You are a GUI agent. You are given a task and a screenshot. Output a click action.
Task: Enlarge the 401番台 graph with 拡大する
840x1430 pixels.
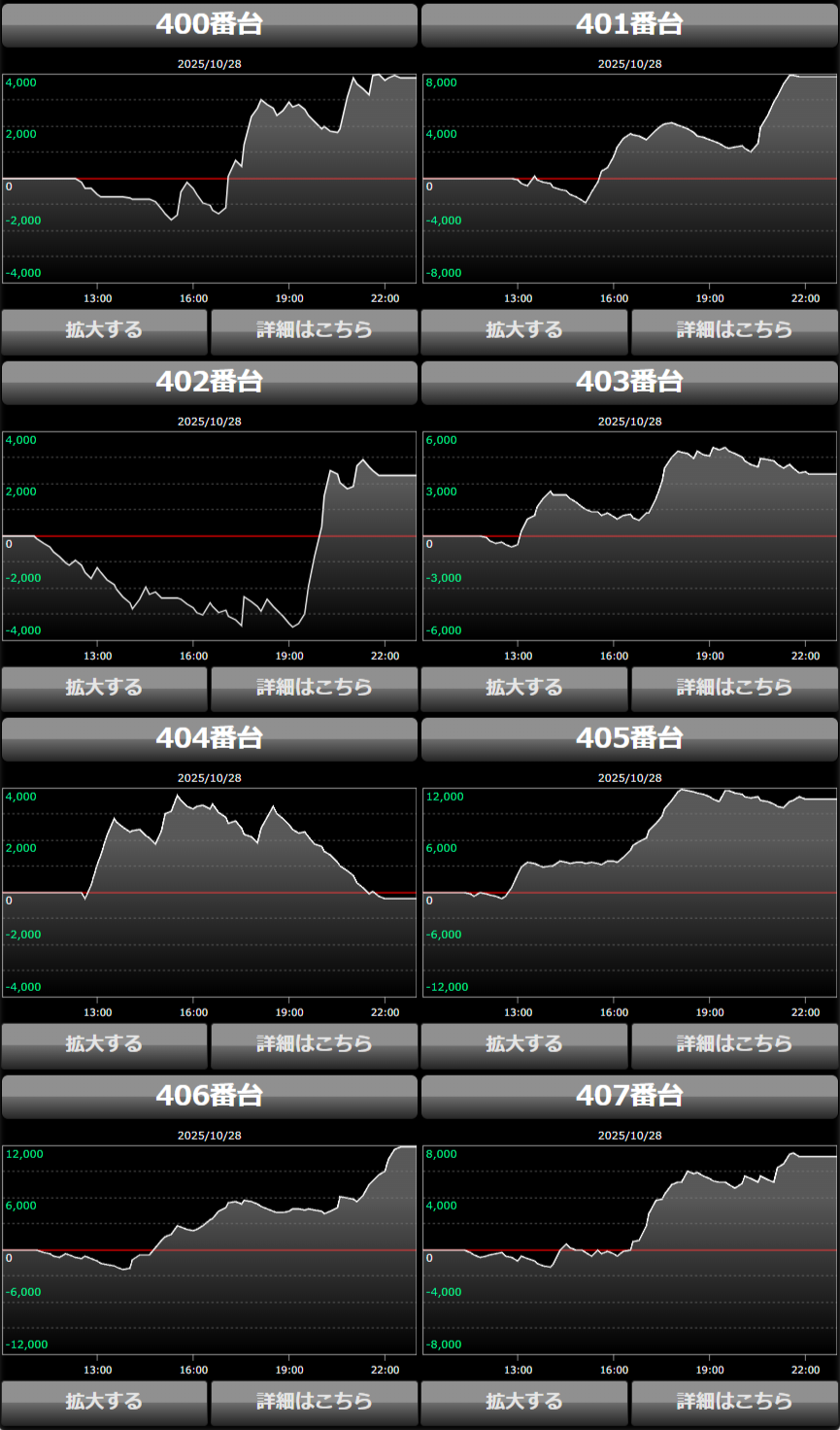(x=524, y=330)
